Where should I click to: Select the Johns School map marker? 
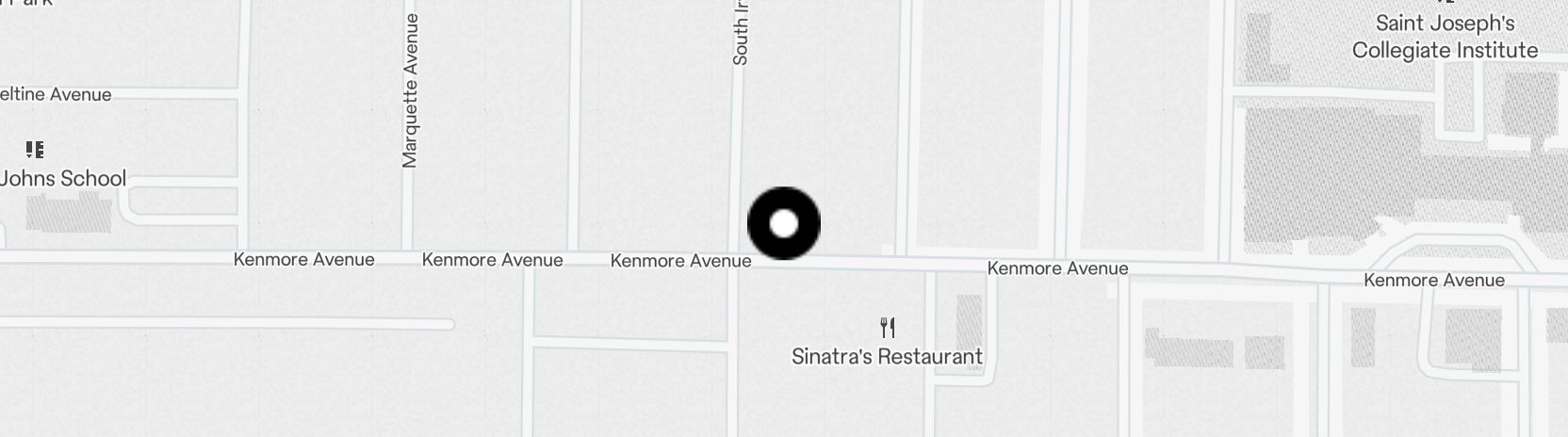click(36, 150)
